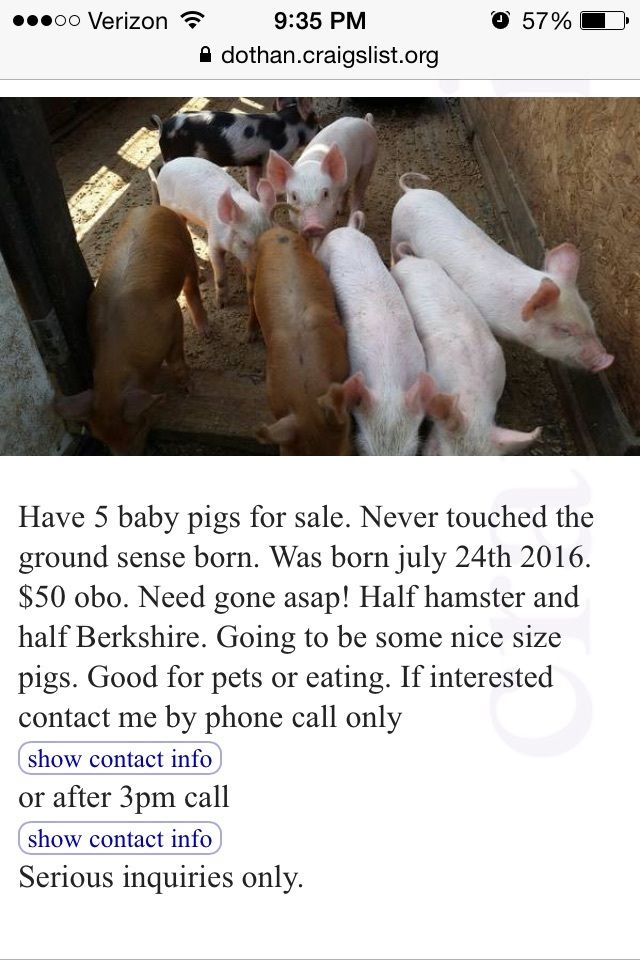Image resolution: width=640 pixels, height=960 pixels.
Task: Show contact info for phone call only
Action: pos(120,759)
